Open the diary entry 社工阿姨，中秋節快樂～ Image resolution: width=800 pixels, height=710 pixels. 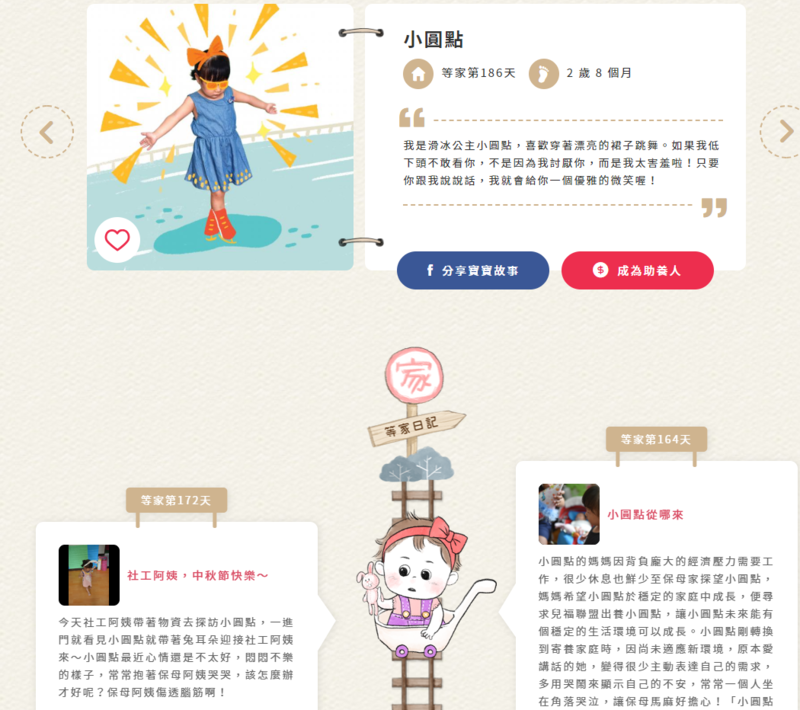pyautogui.click(x=198, y=576)
